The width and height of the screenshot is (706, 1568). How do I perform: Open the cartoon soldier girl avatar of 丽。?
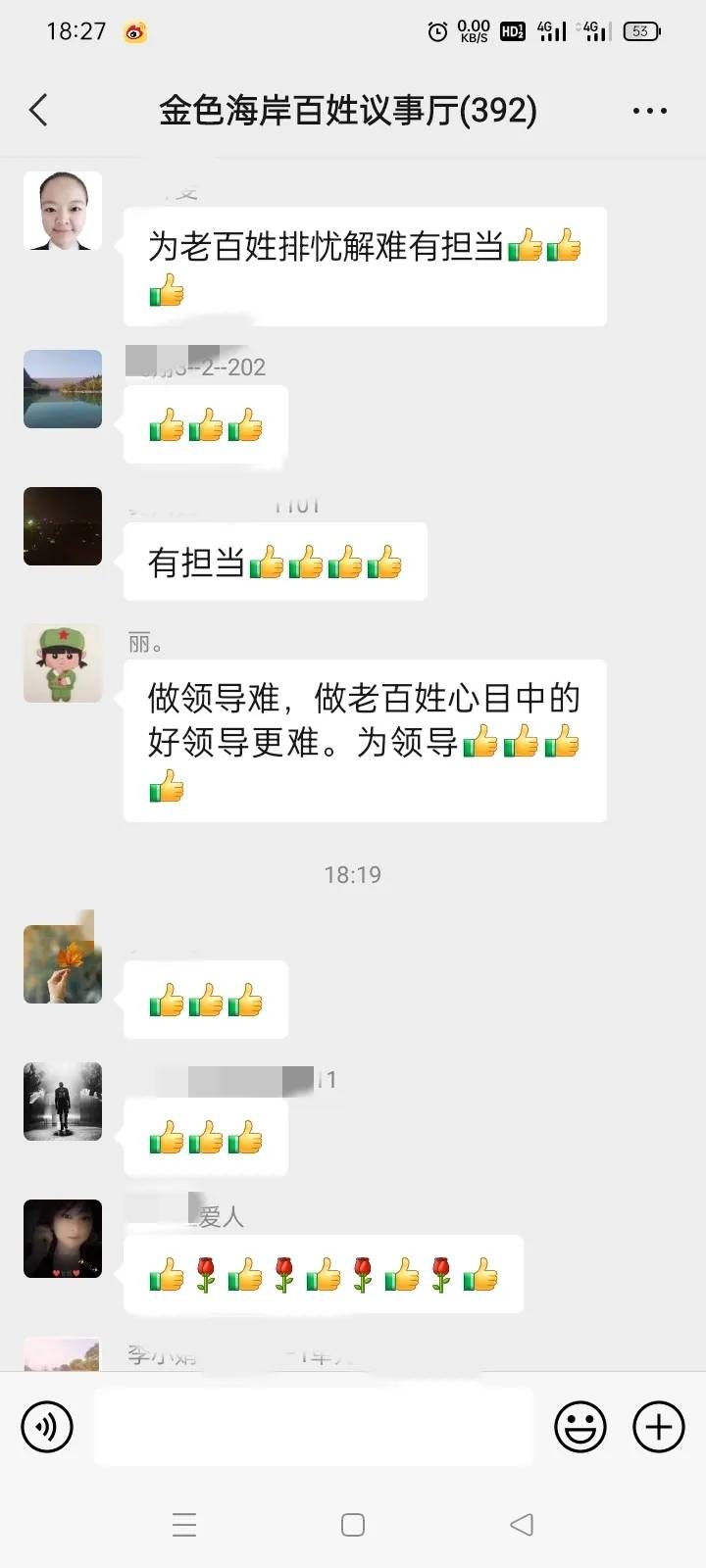click(63, 663)
